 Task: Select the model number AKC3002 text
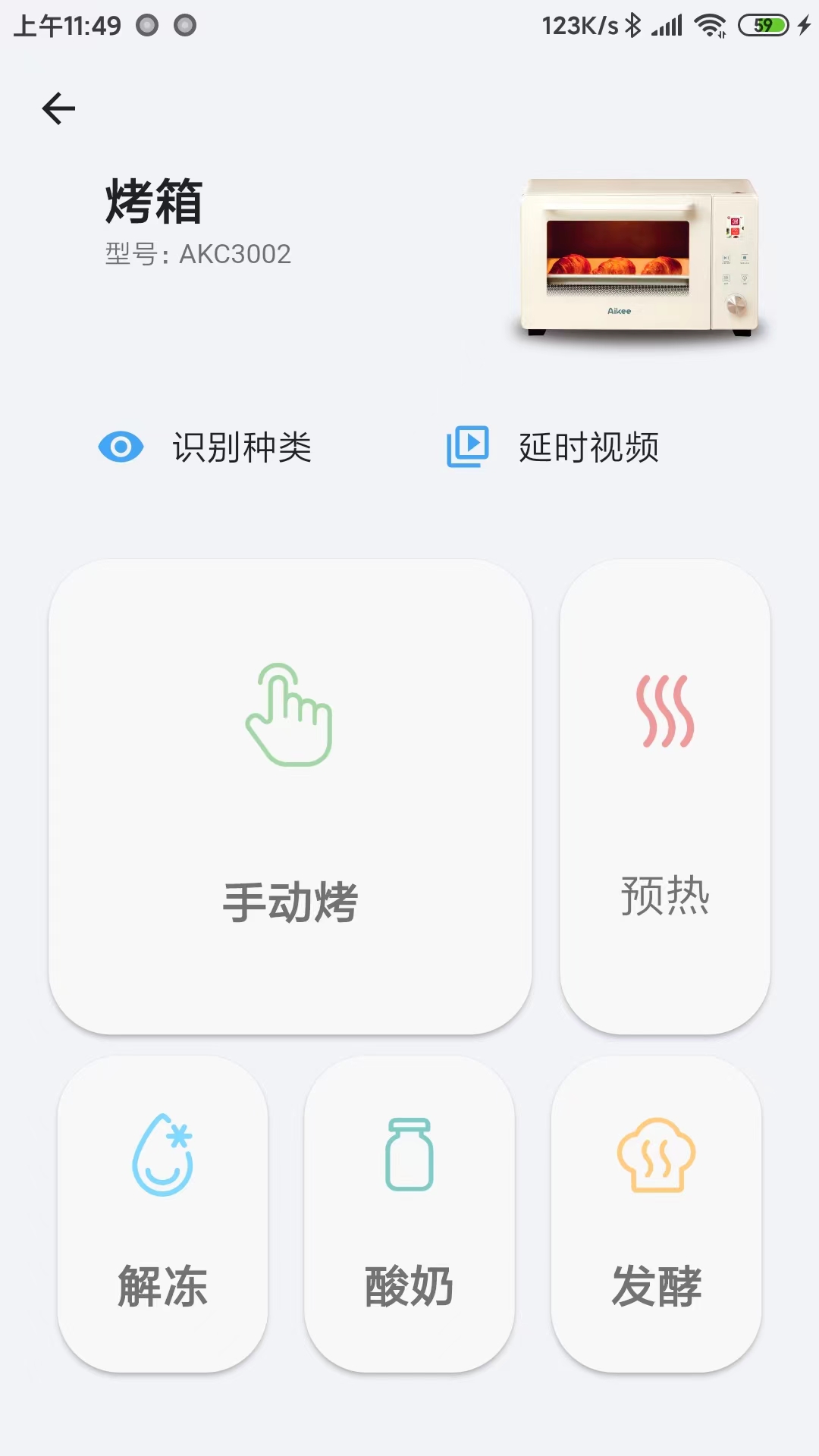click(197, 254)
